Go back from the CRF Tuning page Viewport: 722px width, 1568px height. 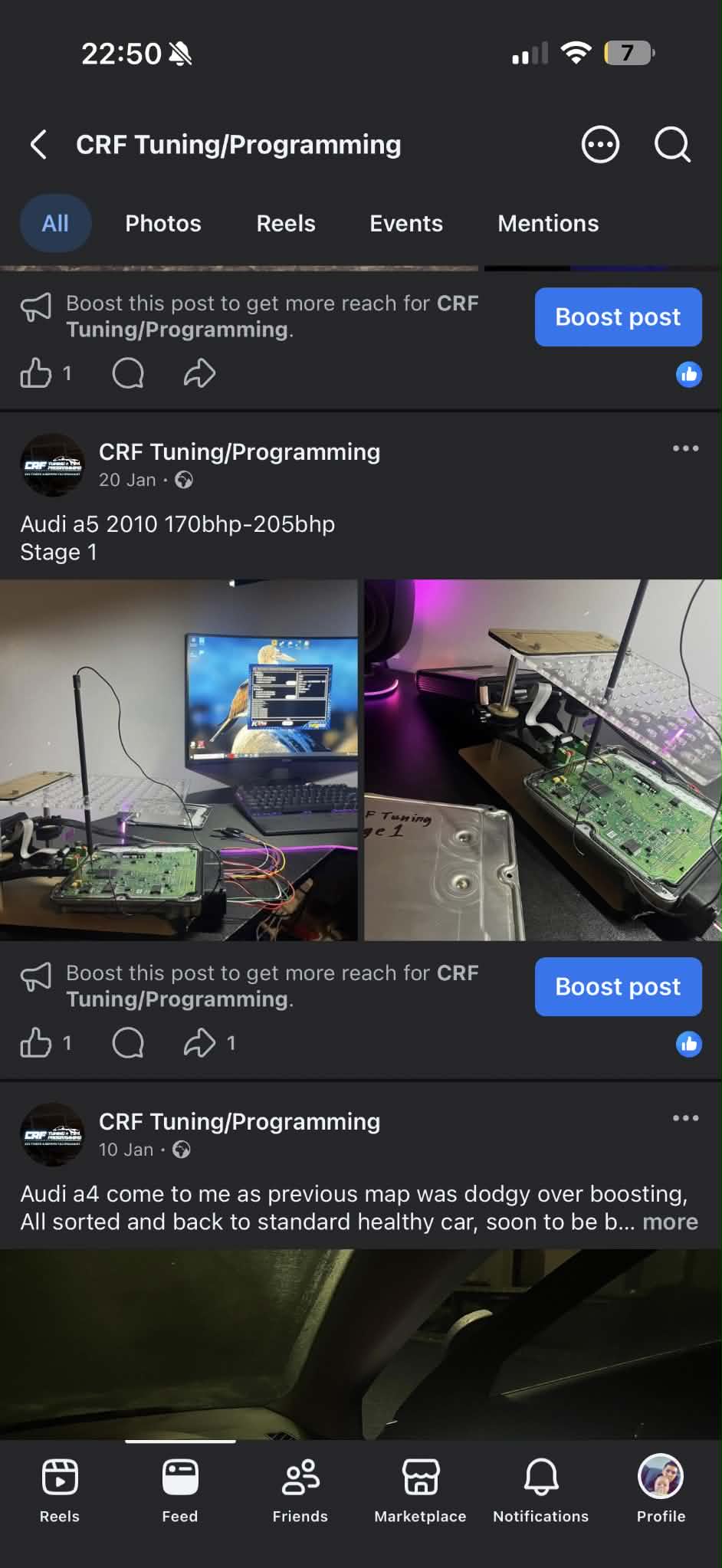point(38,144)
